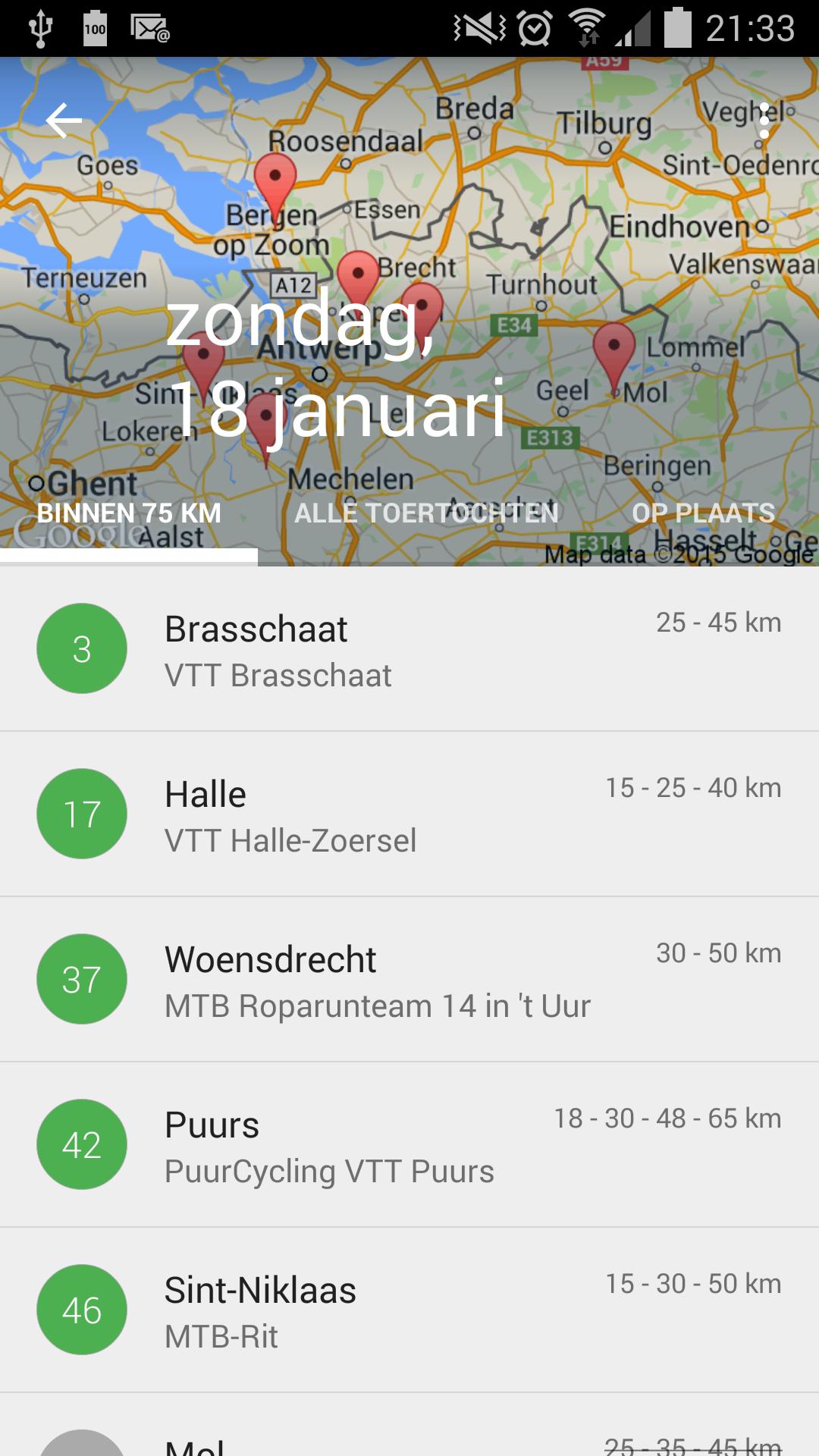The height and width of the screenshot is (1456, 819).
Task: Open the Brasschaat VTT ride
Action: click(409, 649)
